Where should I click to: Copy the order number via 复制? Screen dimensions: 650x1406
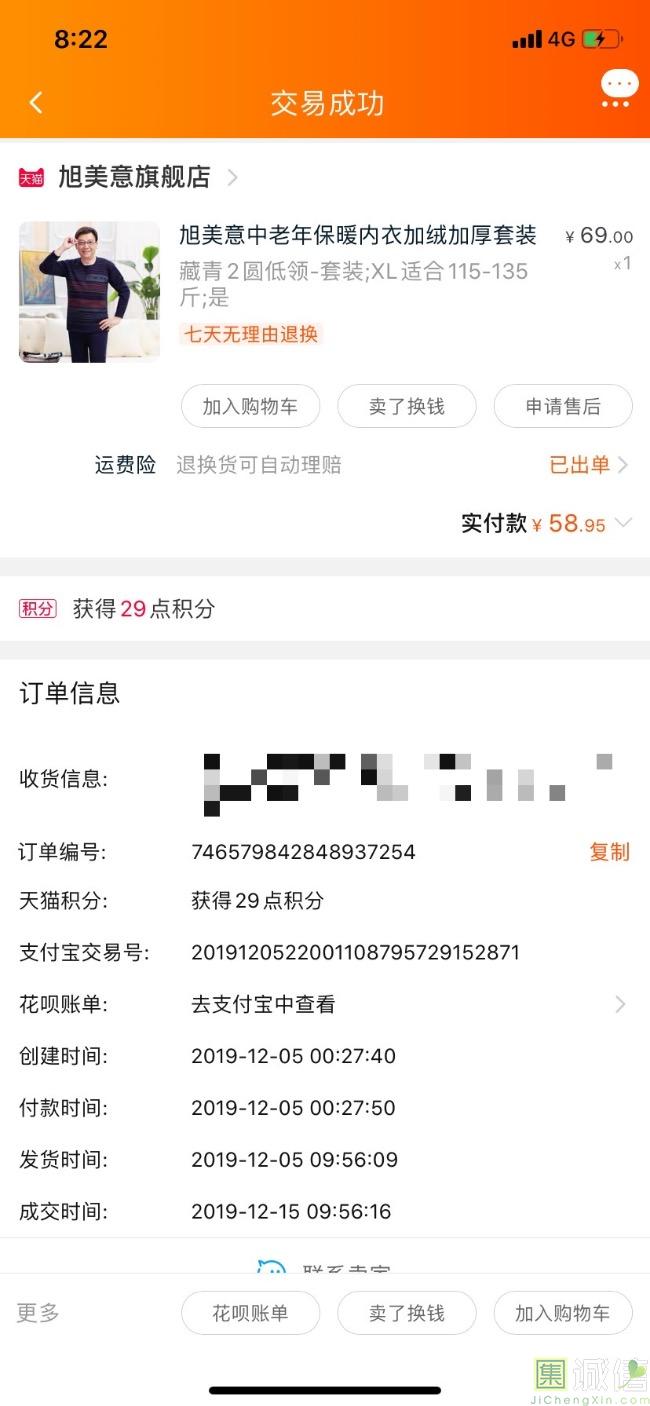(609, 852)
